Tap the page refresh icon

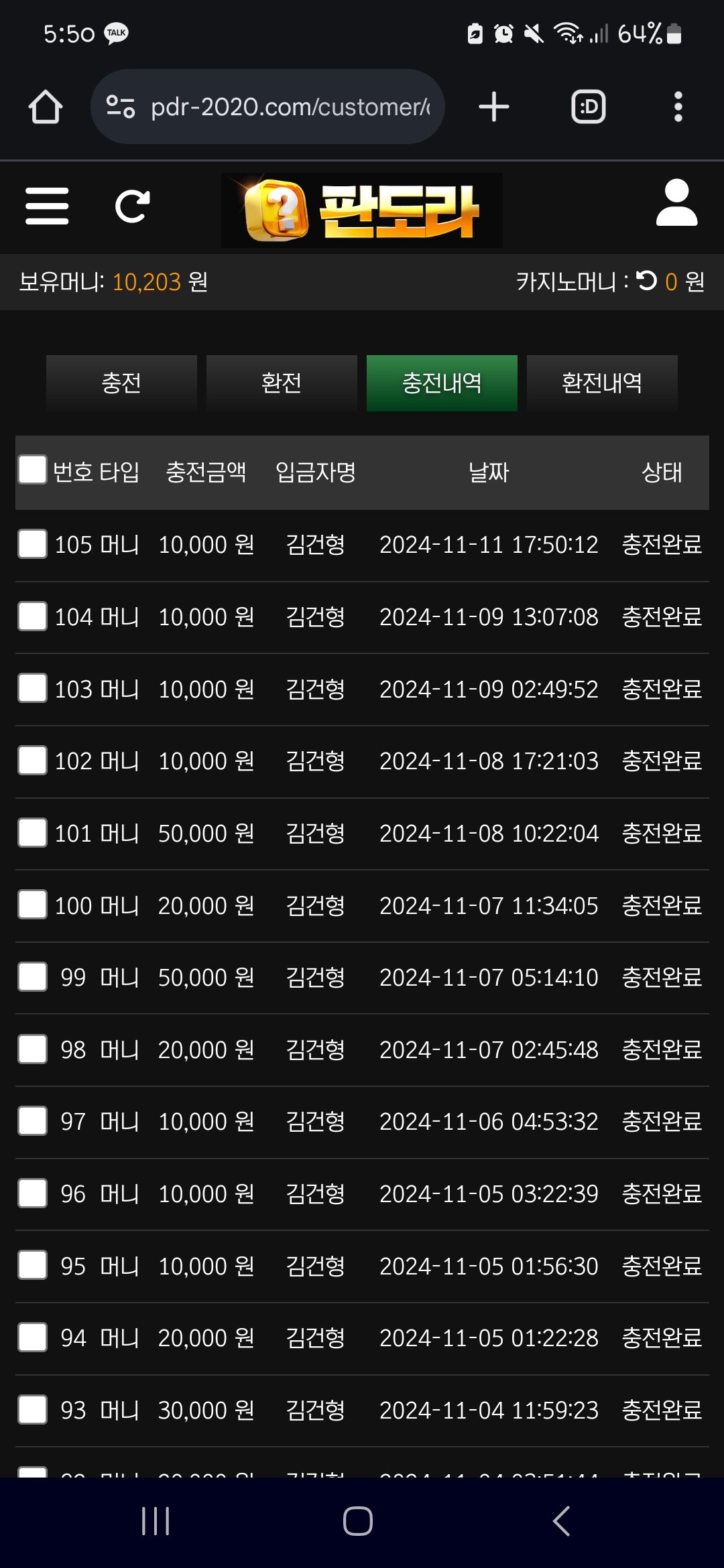coord(132,206)
